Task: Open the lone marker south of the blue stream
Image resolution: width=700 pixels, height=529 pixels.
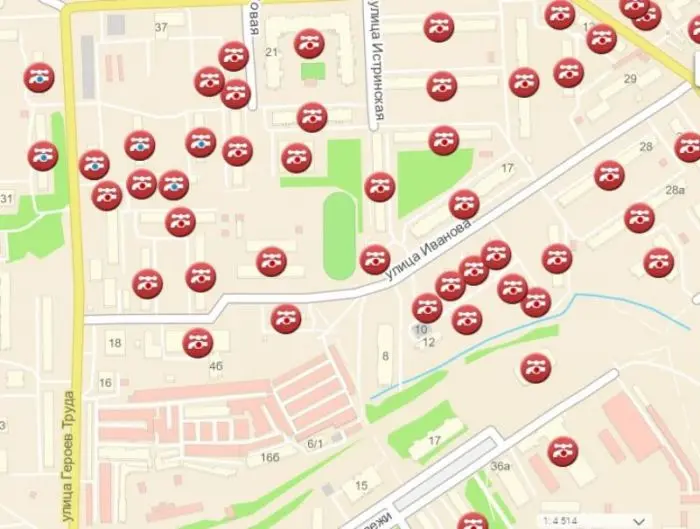Action: [x=536, y=368]
